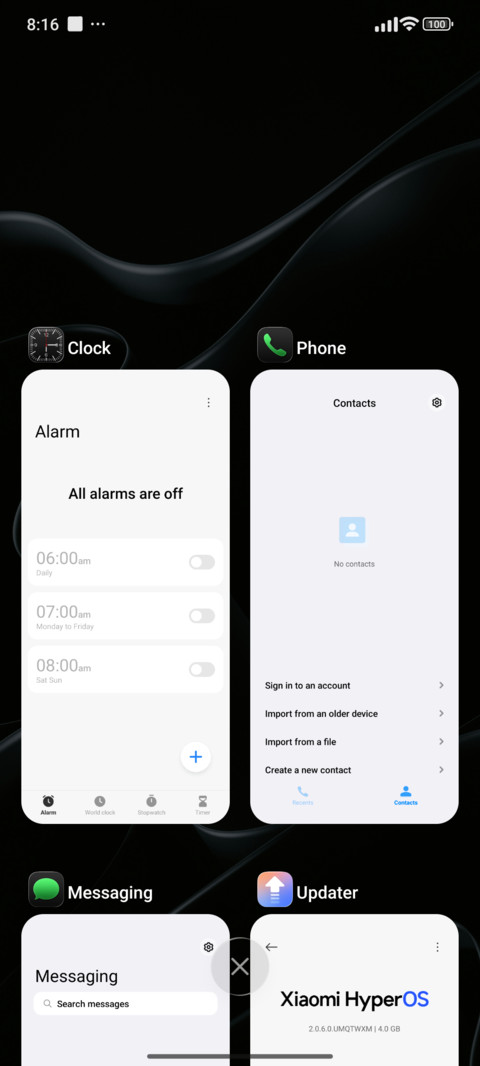Open the Updater app card

354,990
